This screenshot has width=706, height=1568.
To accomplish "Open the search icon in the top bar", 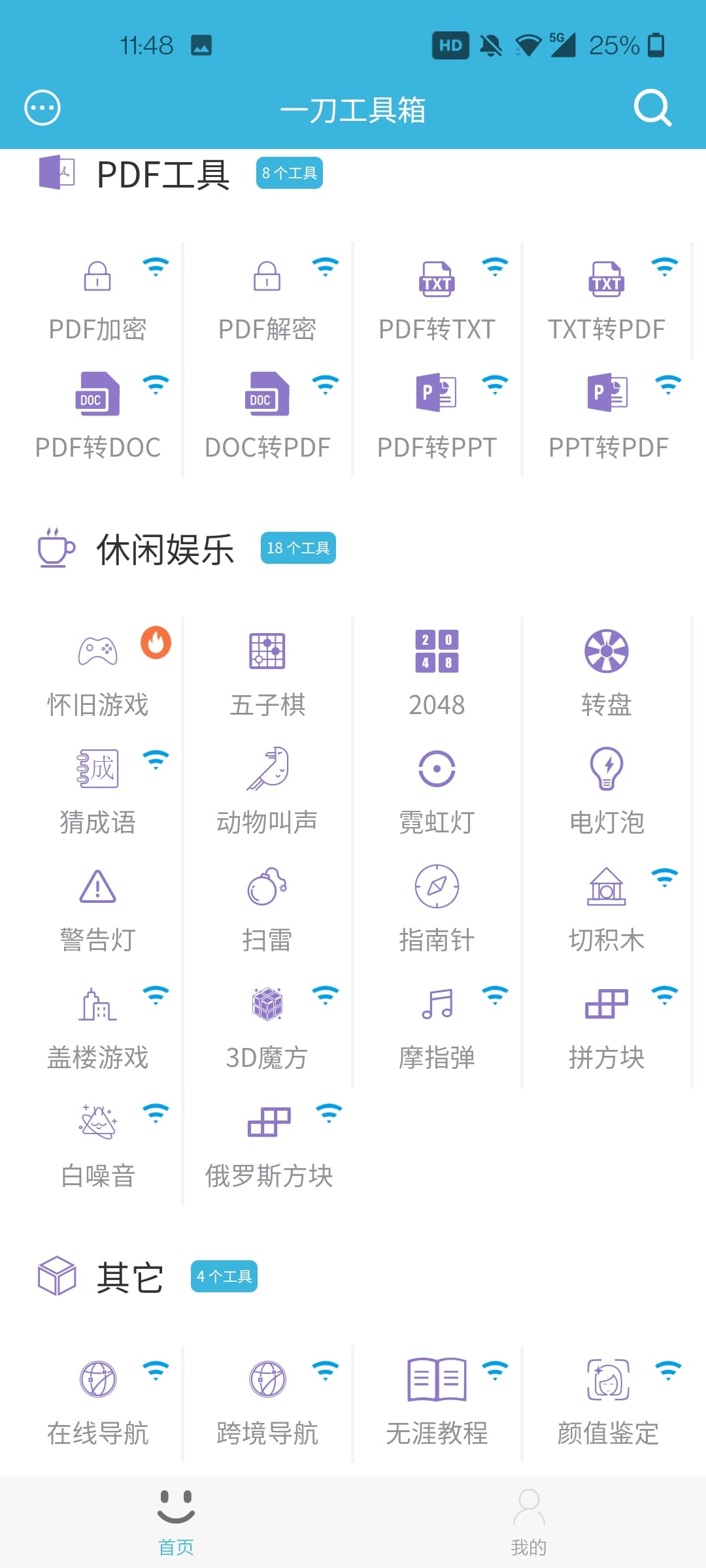I will 652,108.
